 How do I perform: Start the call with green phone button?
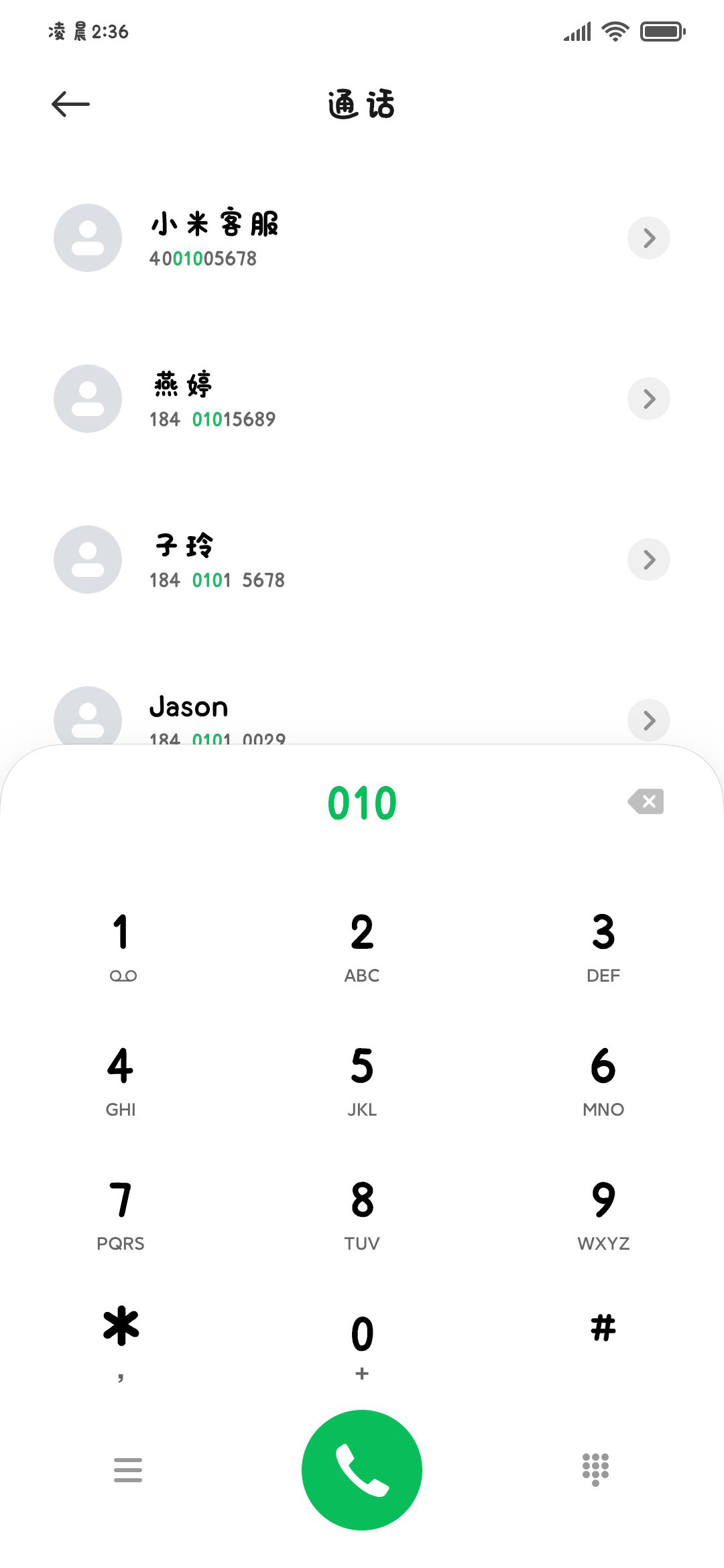[x=362, y=1470]
